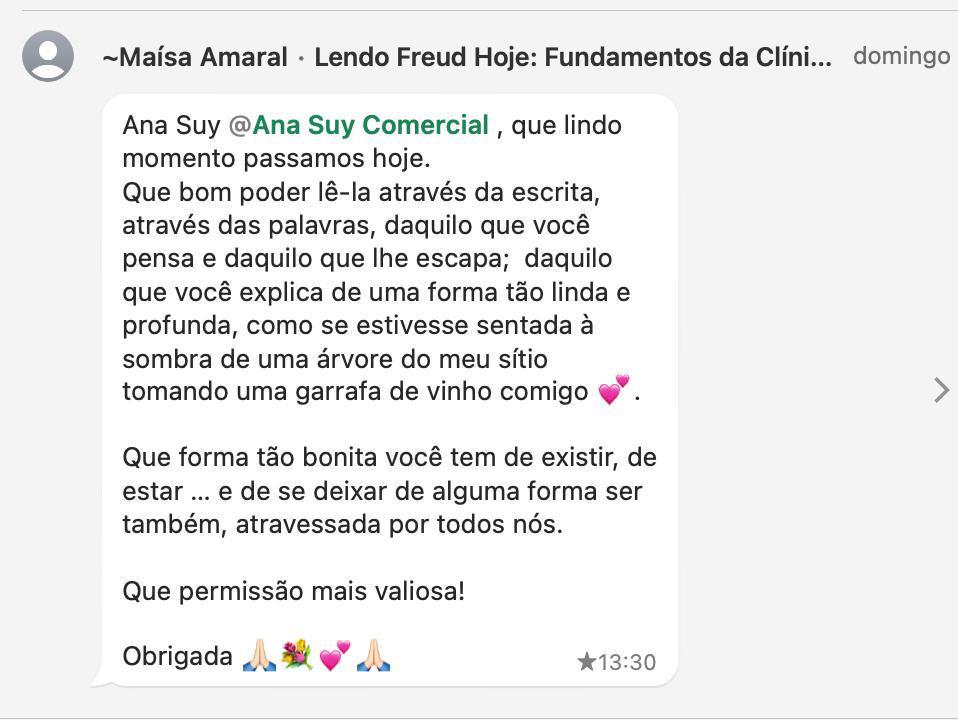Select Maísa Amaral's starred message bubble
This screenshot has width=958, height=720.
pyautogui.click(x=389, y=390)
